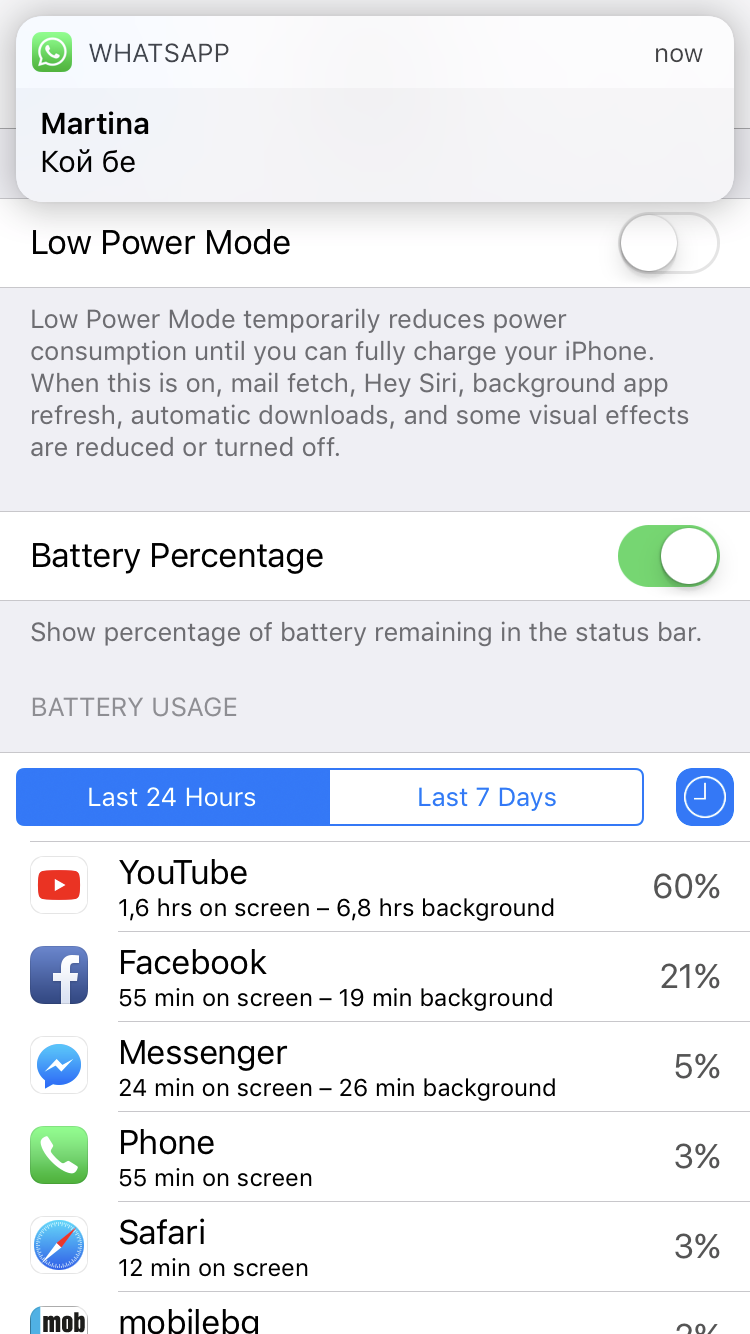Tap the Phone usage row
The height and width of the screenshot is (1334, 750).
(375, 1157)
